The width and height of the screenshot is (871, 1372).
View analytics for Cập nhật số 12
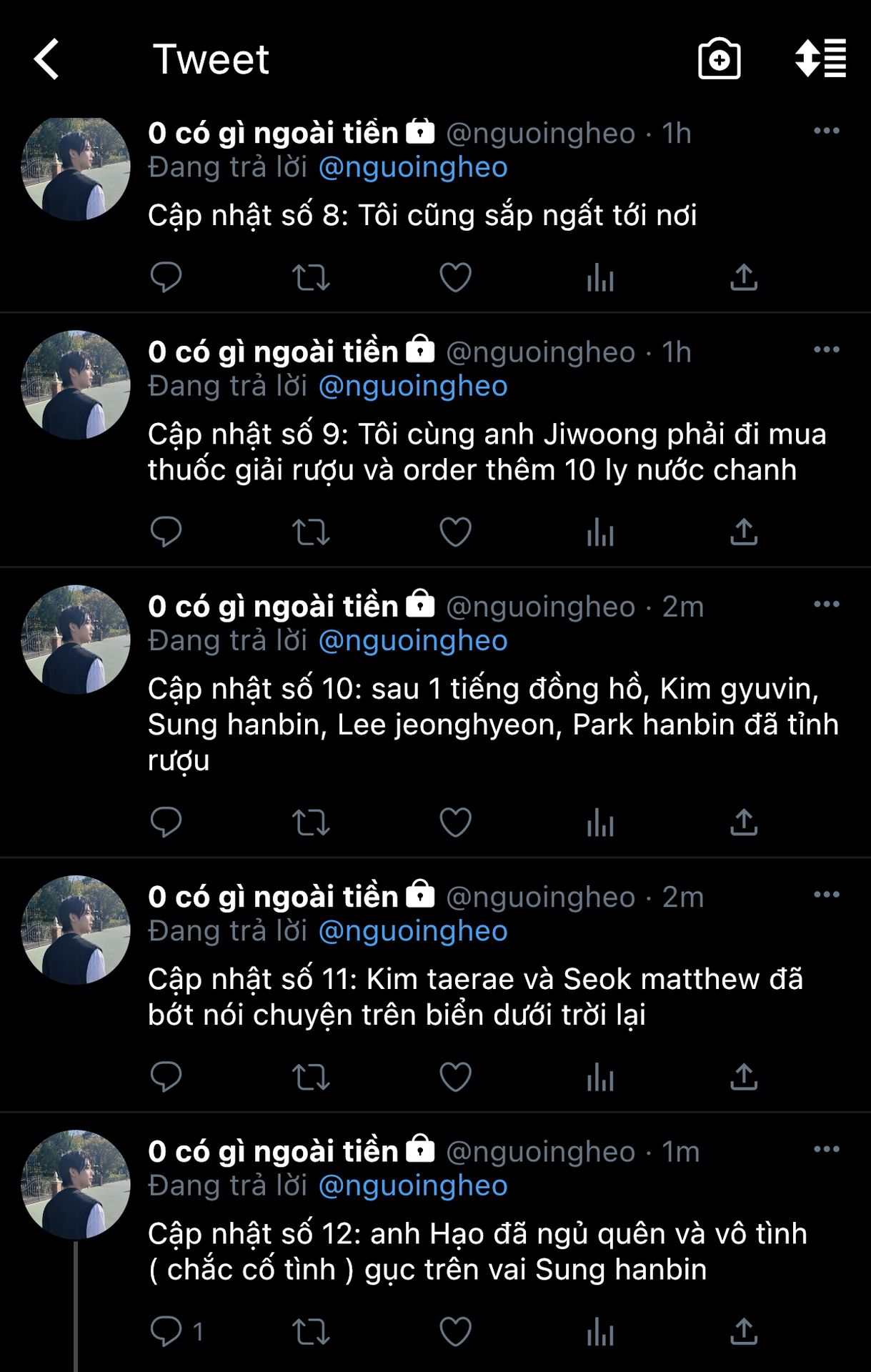click(x=600, y=1332)
